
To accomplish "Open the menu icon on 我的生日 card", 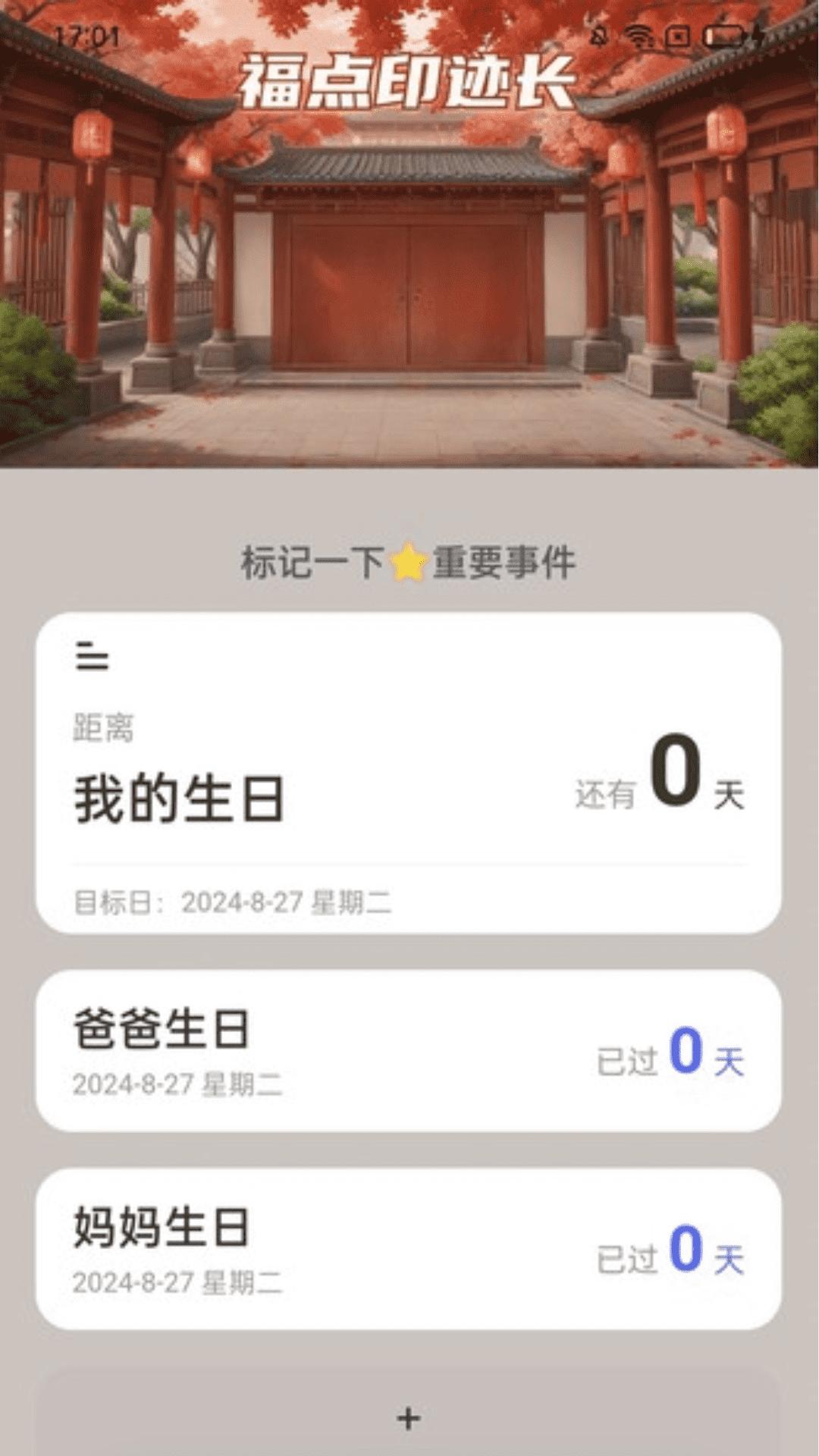I will (x=92, y=657).
